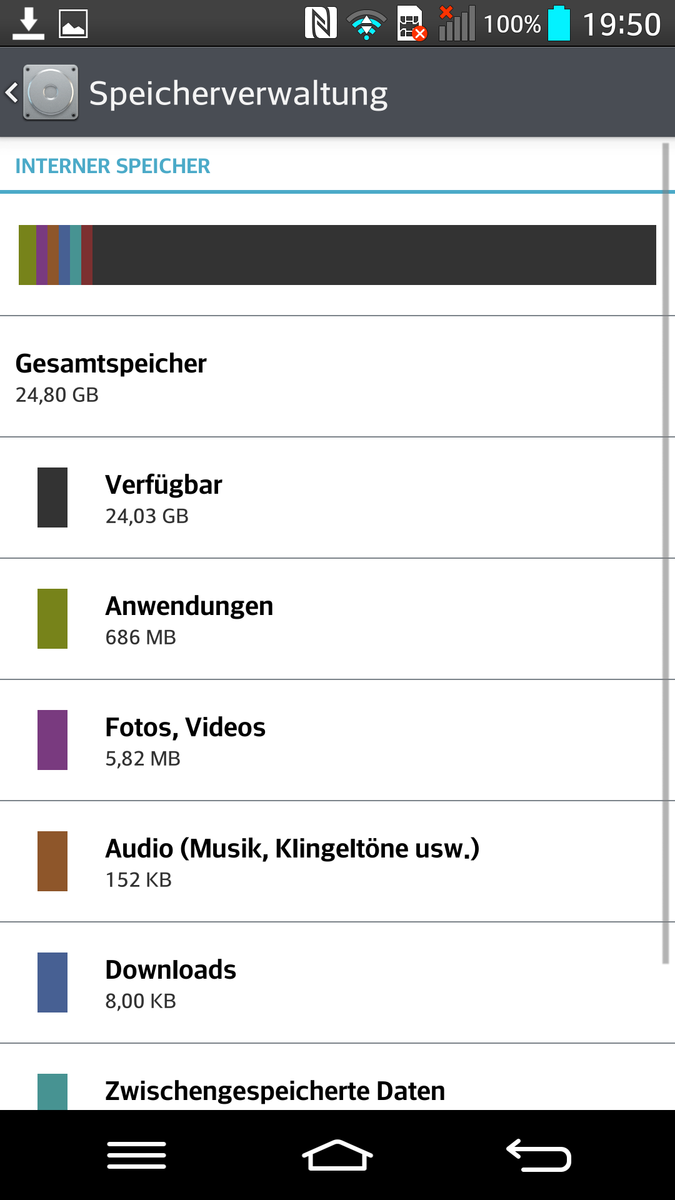Tap the system home button
This screenshot has width=675, height=1200.
coord(337,1156)
